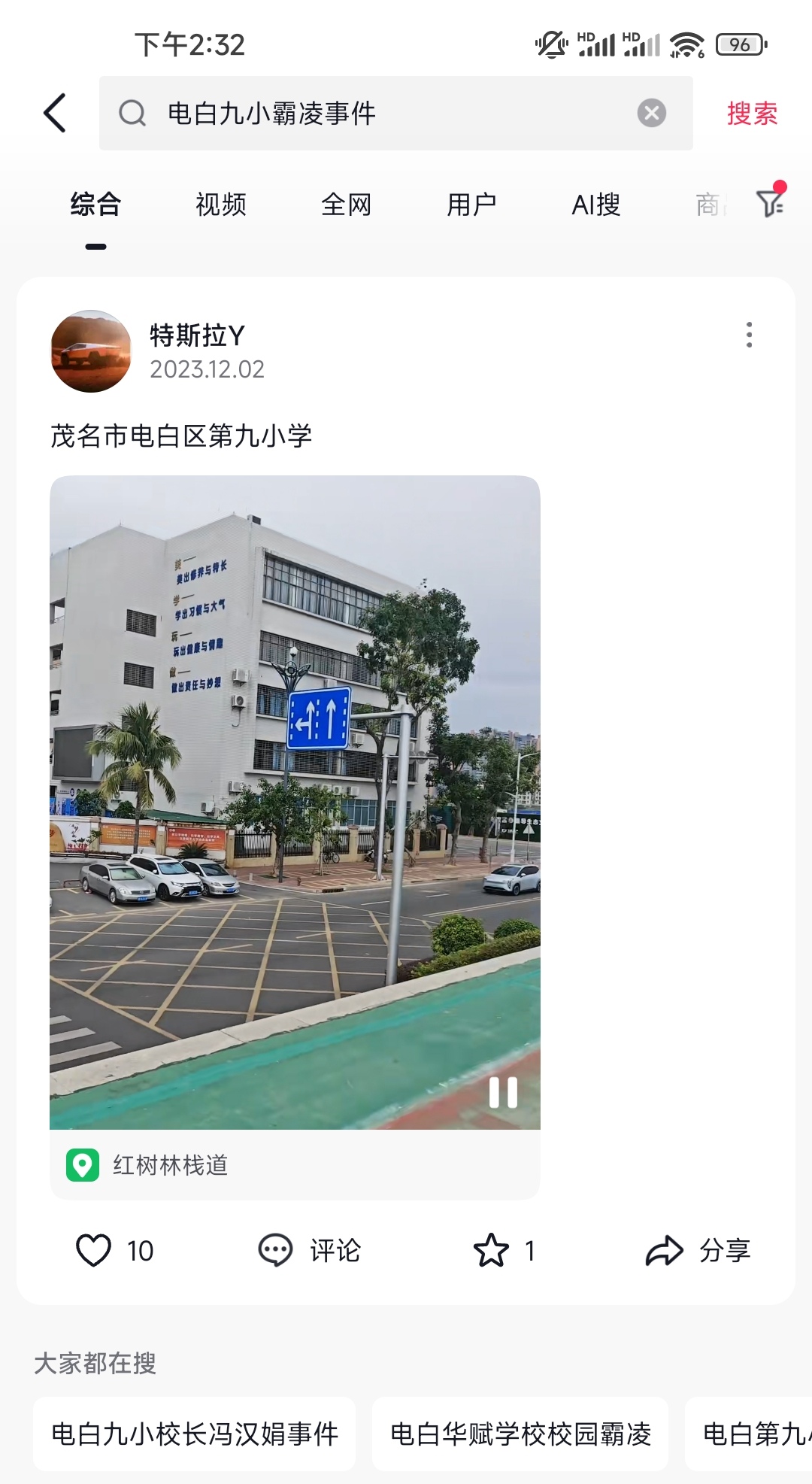Screen dimensions: 812x1484
Task: Pause the playing video
Action: click(x=503, y=1093)
